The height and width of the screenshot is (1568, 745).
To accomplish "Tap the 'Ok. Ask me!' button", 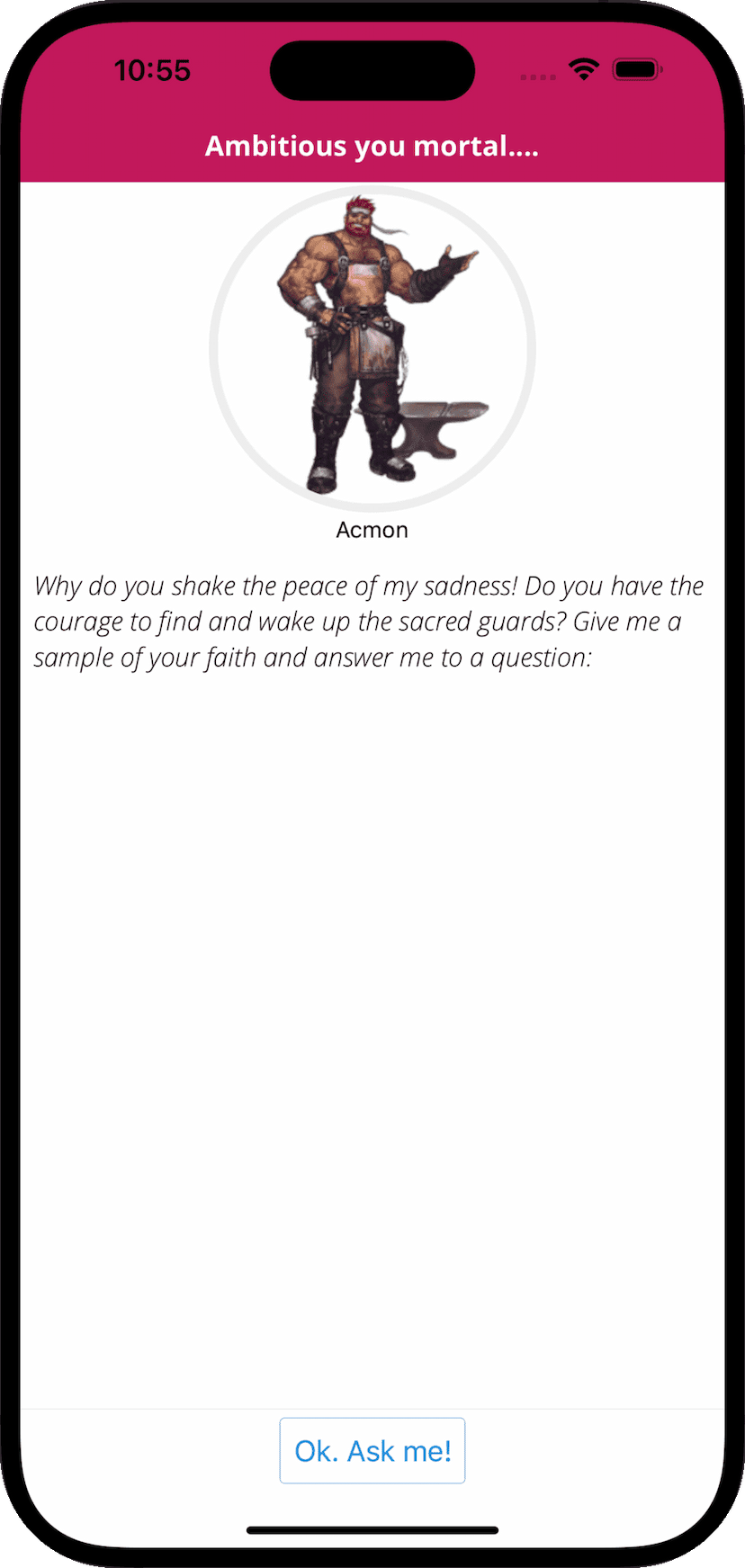I will tap(372, 1450).
